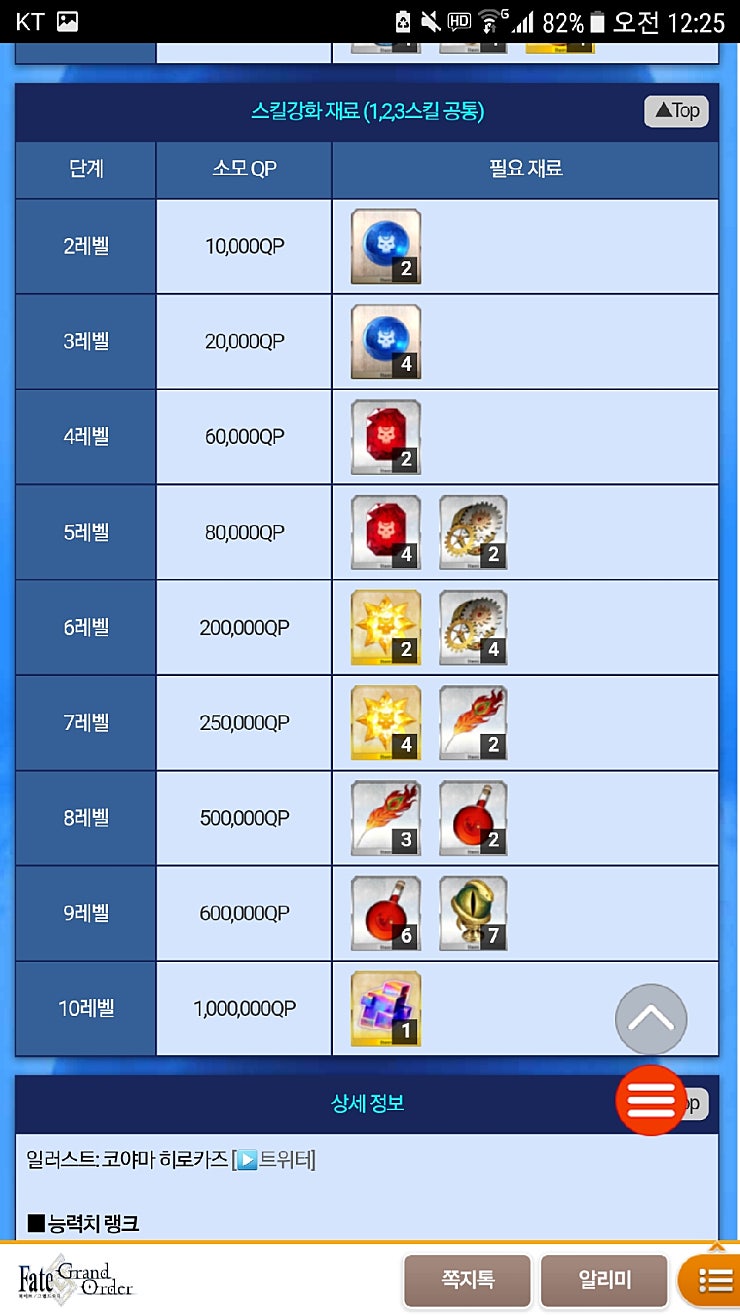Open the snake jewel material at 9레벨

click(x=473, y=913)
